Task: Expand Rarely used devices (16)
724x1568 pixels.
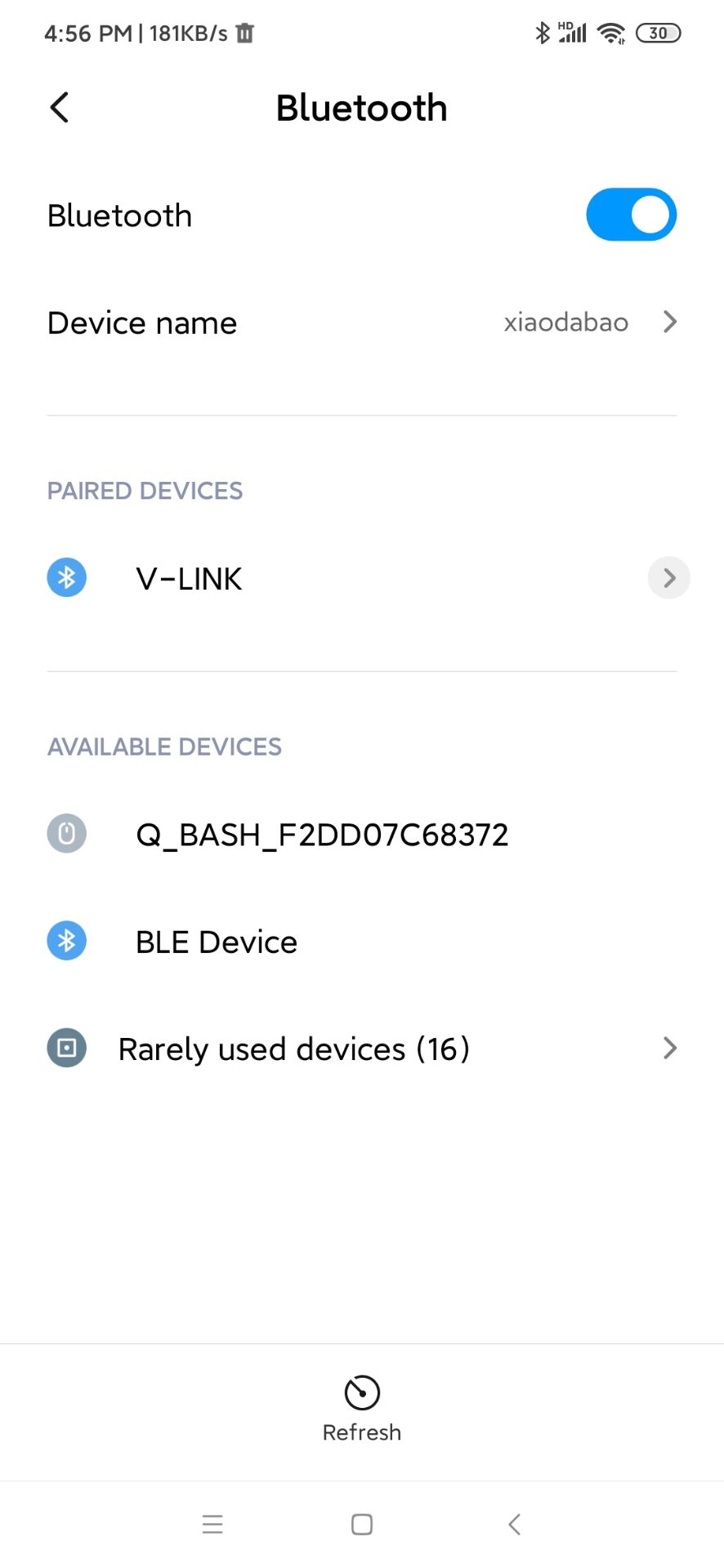Action: 361,1049
